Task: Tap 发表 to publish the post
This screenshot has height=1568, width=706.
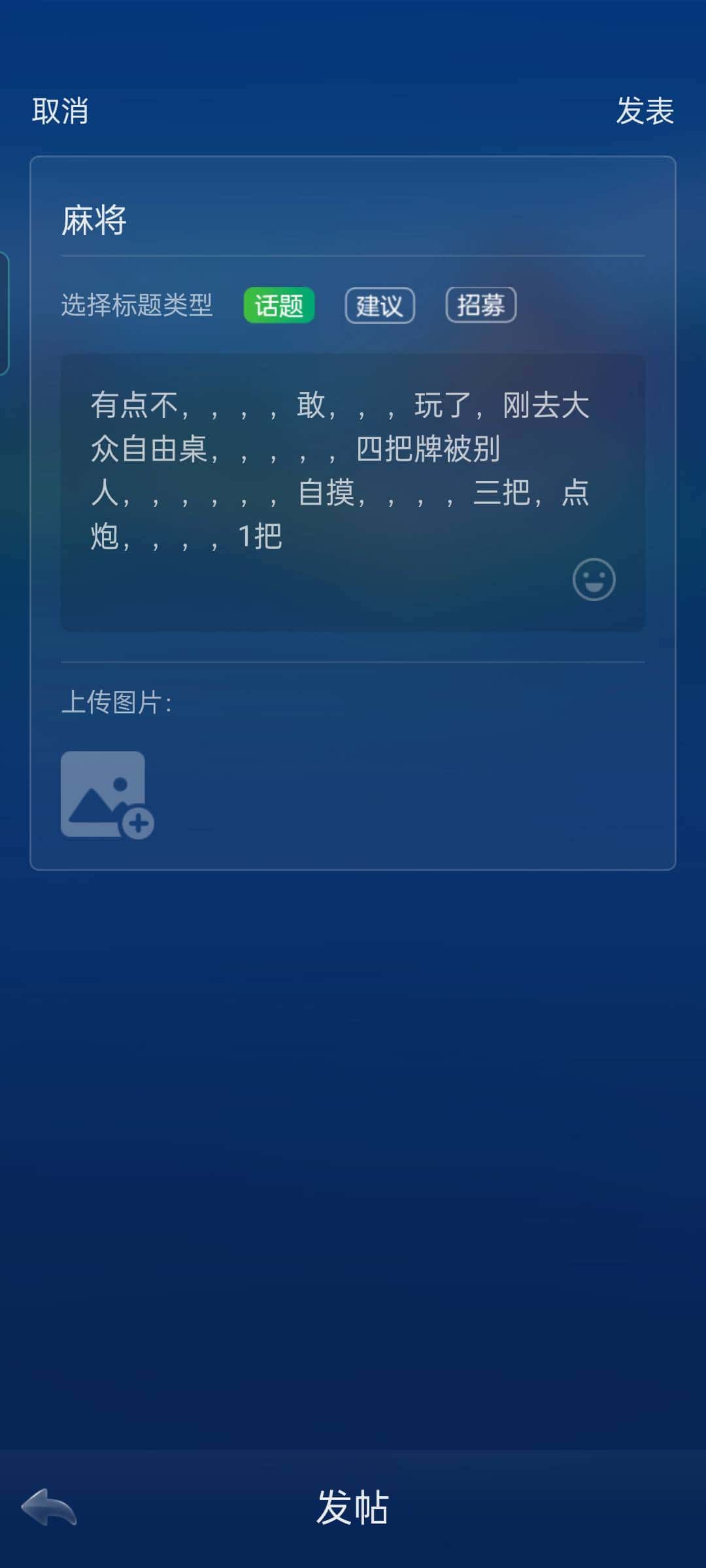Action: [645, 112]
